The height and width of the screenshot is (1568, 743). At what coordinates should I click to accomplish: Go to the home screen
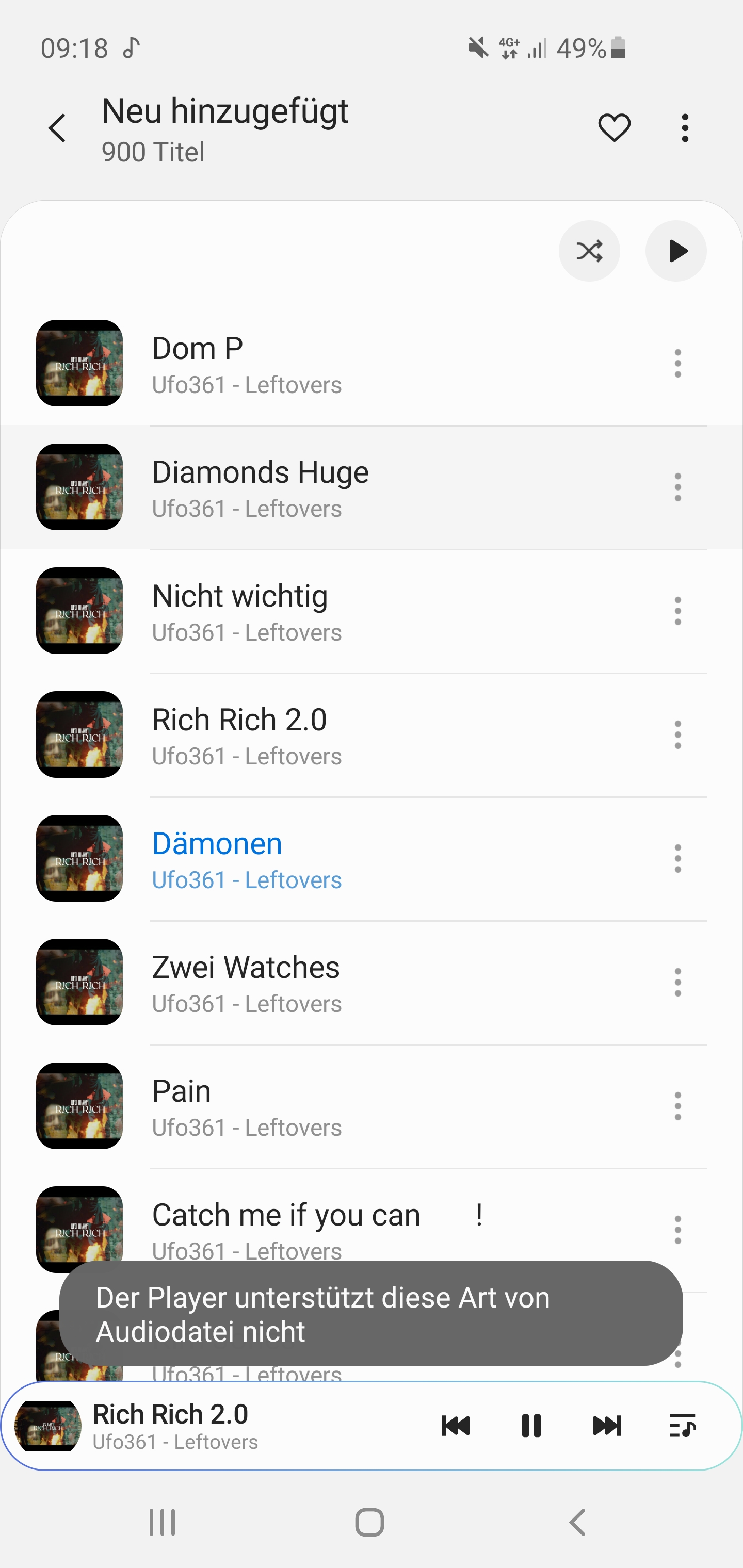(369, 1522)
